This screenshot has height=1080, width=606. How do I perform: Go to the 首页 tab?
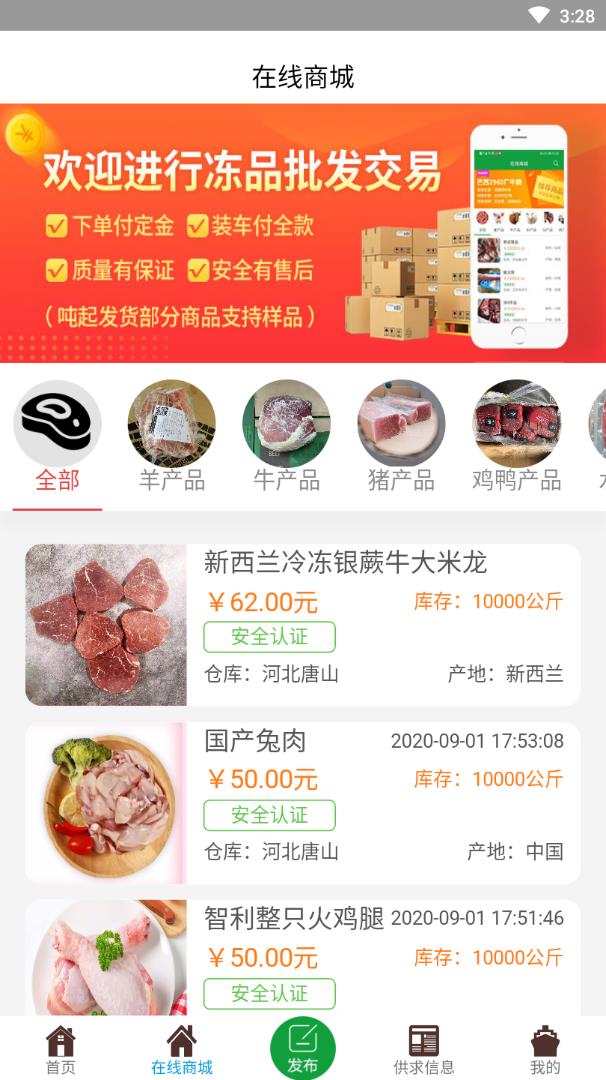coord(61,1049)
